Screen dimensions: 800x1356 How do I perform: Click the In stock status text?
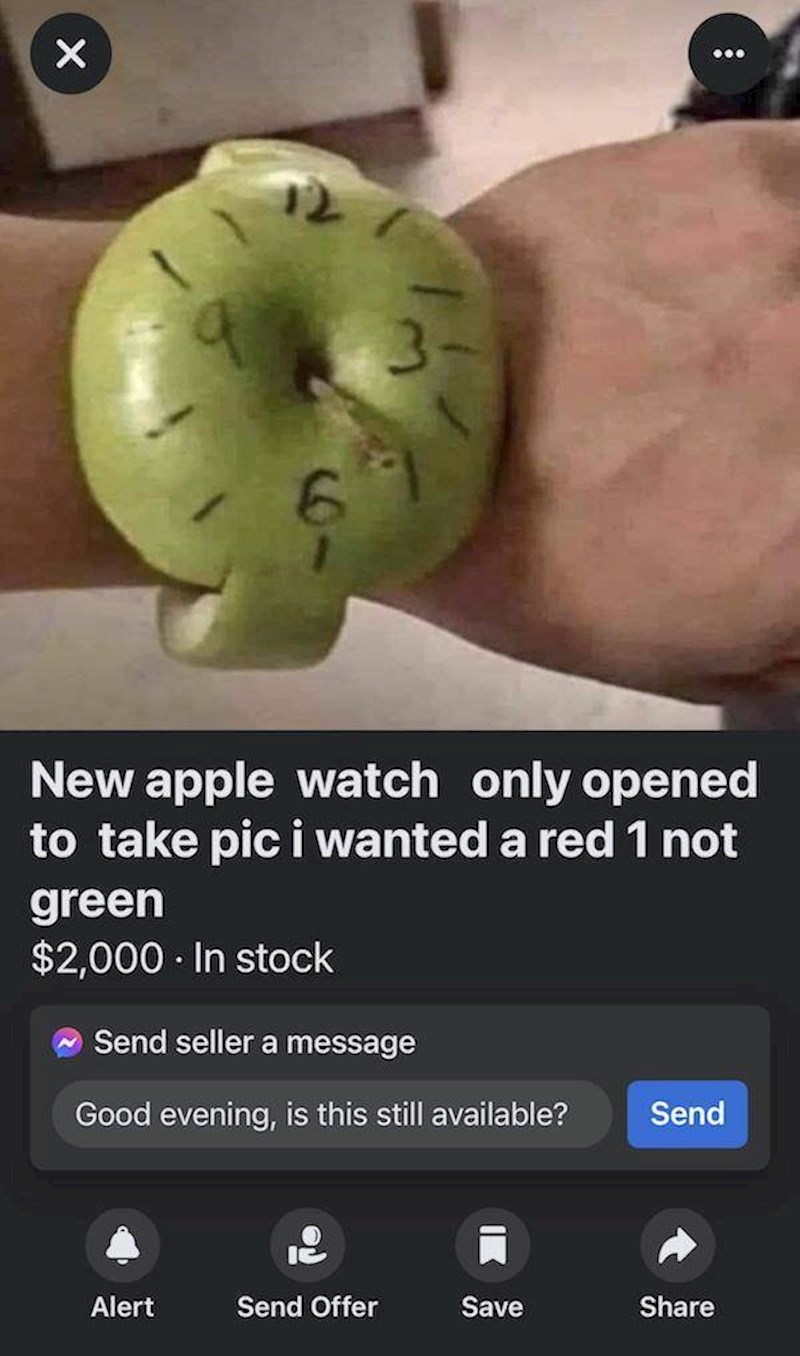[x=264, y=958]
